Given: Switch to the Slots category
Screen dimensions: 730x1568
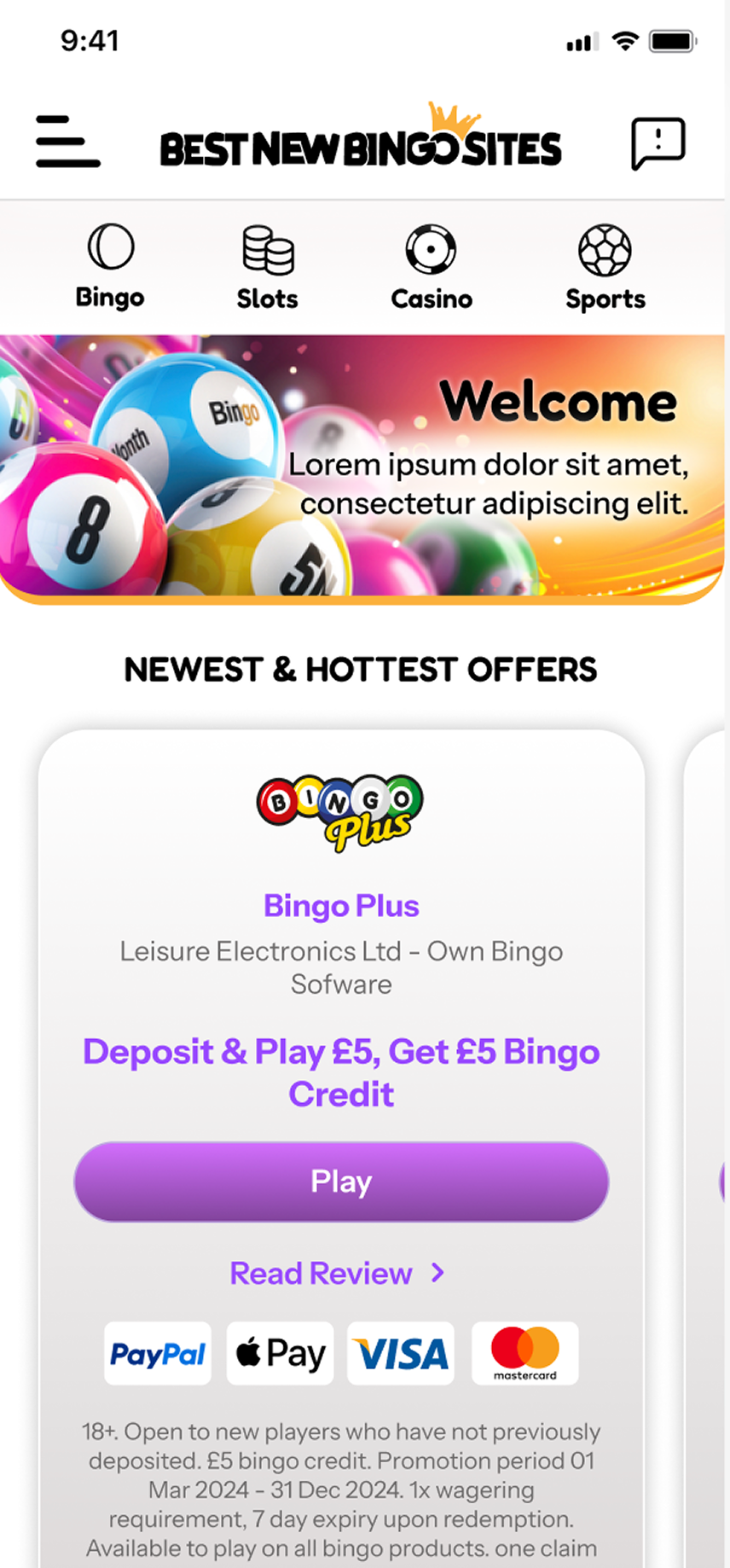Looking at the screenshot, I should click(x=268, y=267).
